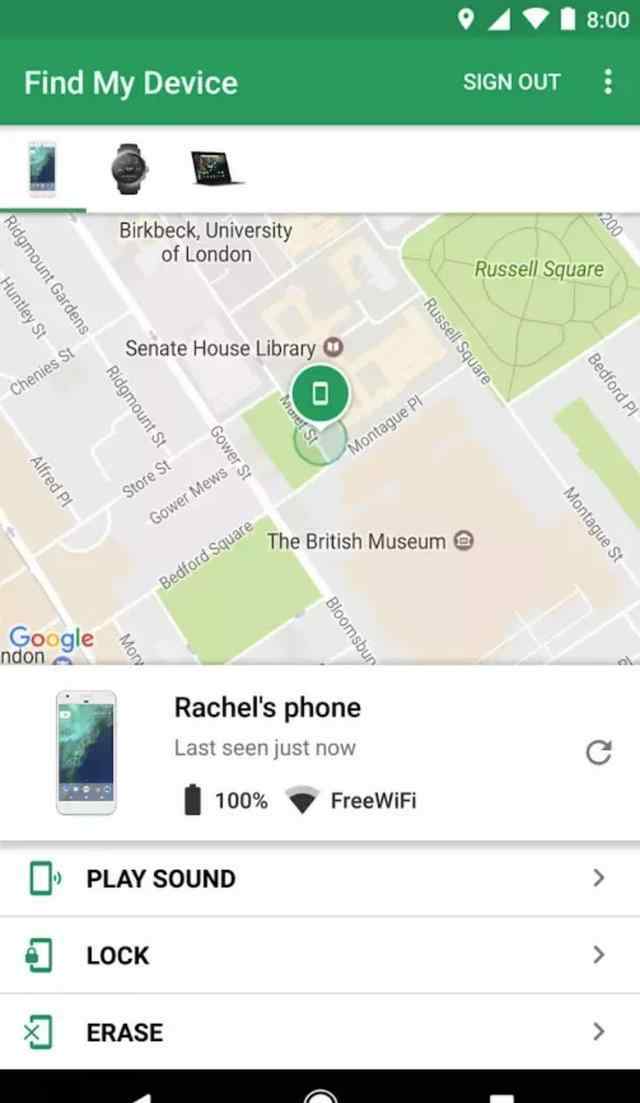Tap The British Museum map marker
This screenshot has width=640, height=1103.
click(463, 540)
